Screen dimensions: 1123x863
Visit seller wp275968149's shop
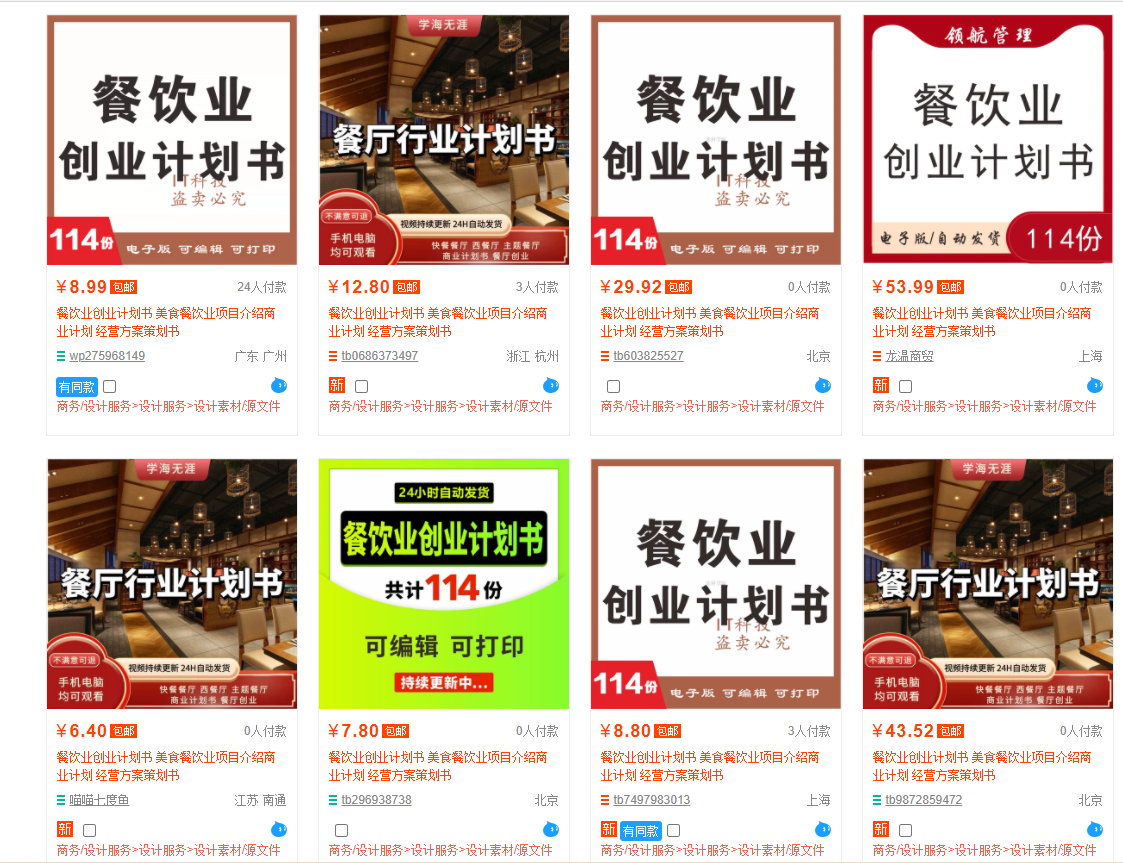click(x=107, y=356)
